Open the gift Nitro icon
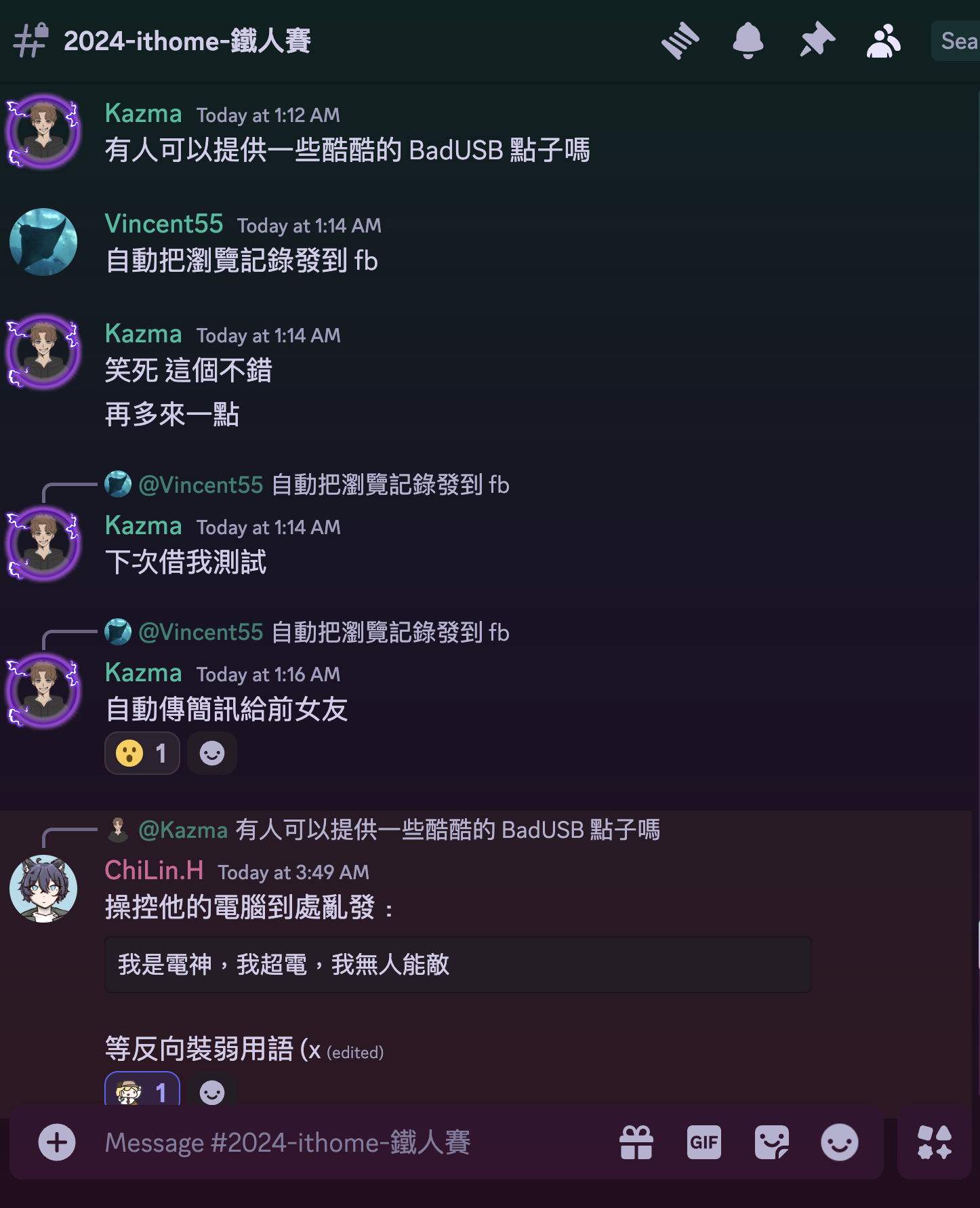 (x=636, y=1142)
